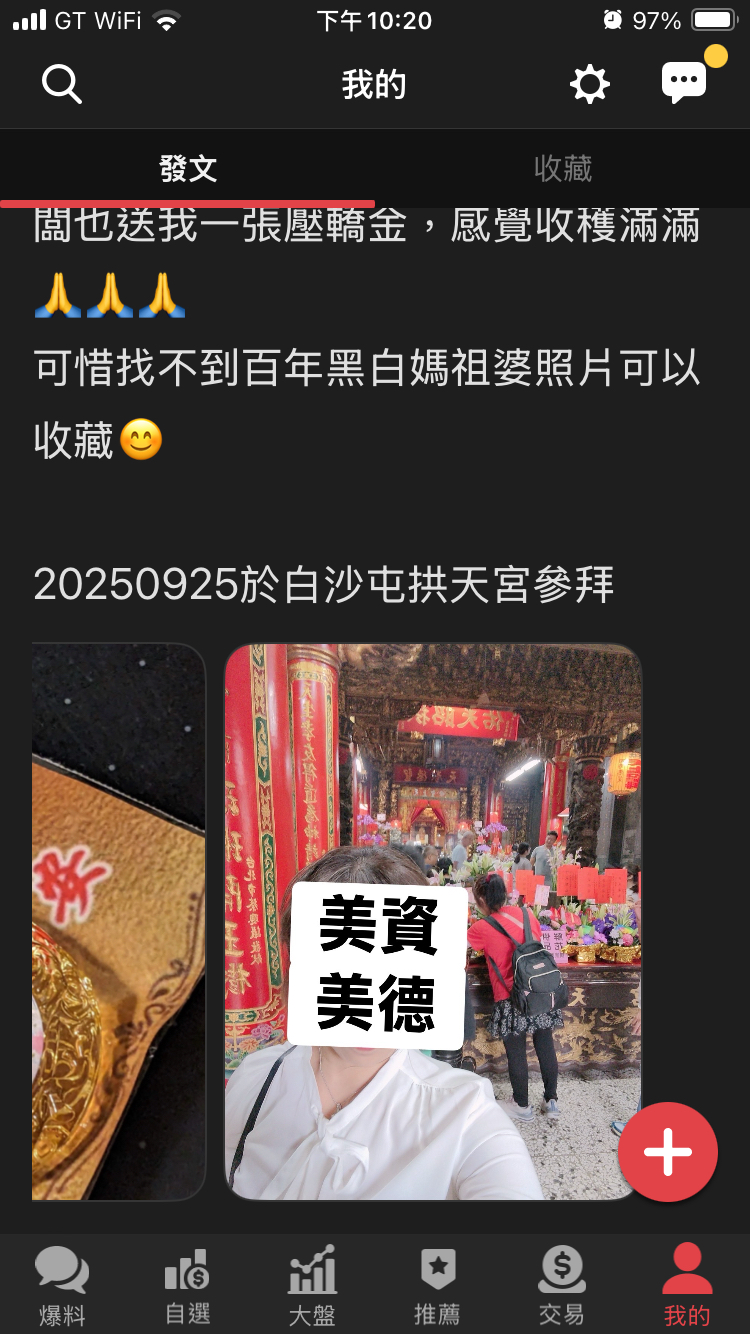The height and width of the screenshot is (1334, 750).
Task: Open the search icon
Action: [x=61, y=85]
